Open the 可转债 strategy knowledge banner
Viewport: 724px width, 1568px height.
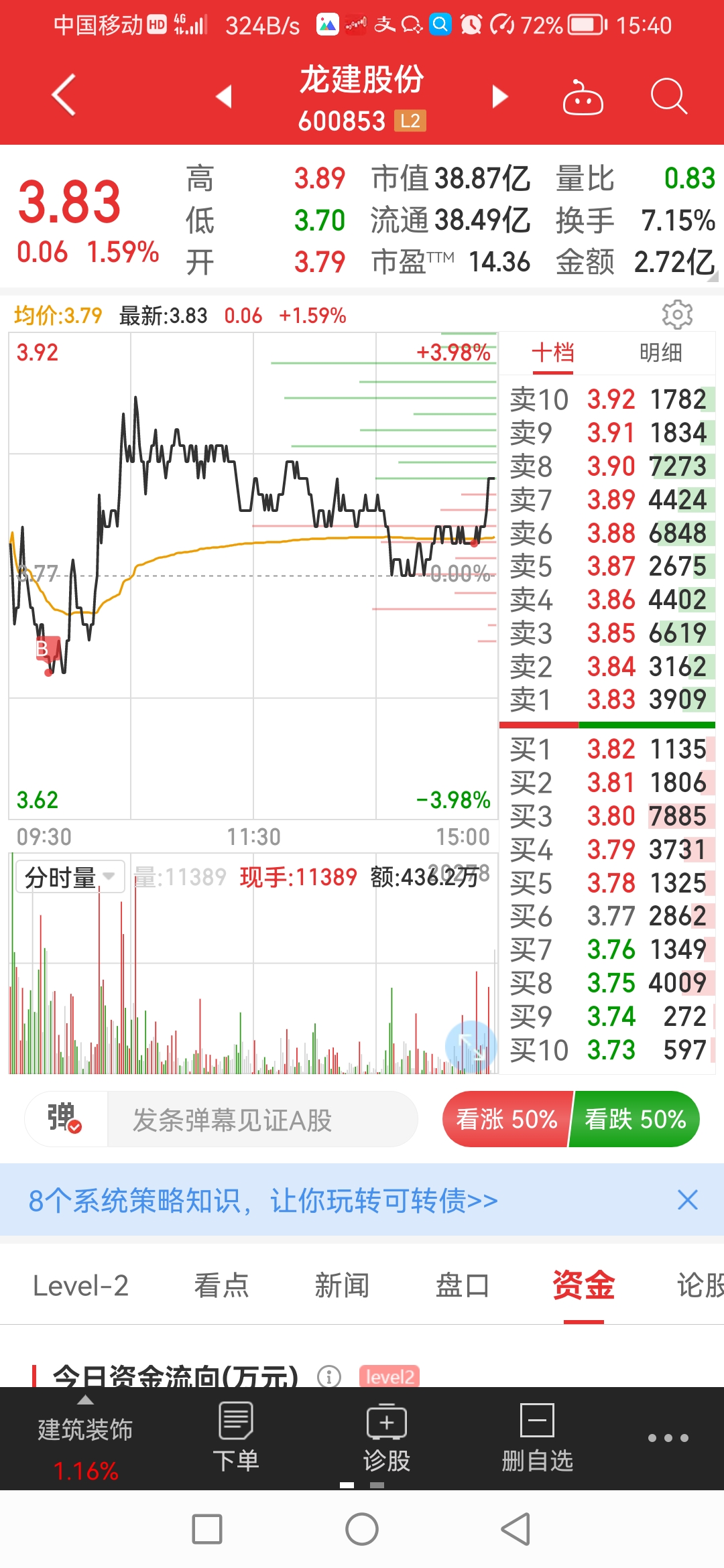263,1200
